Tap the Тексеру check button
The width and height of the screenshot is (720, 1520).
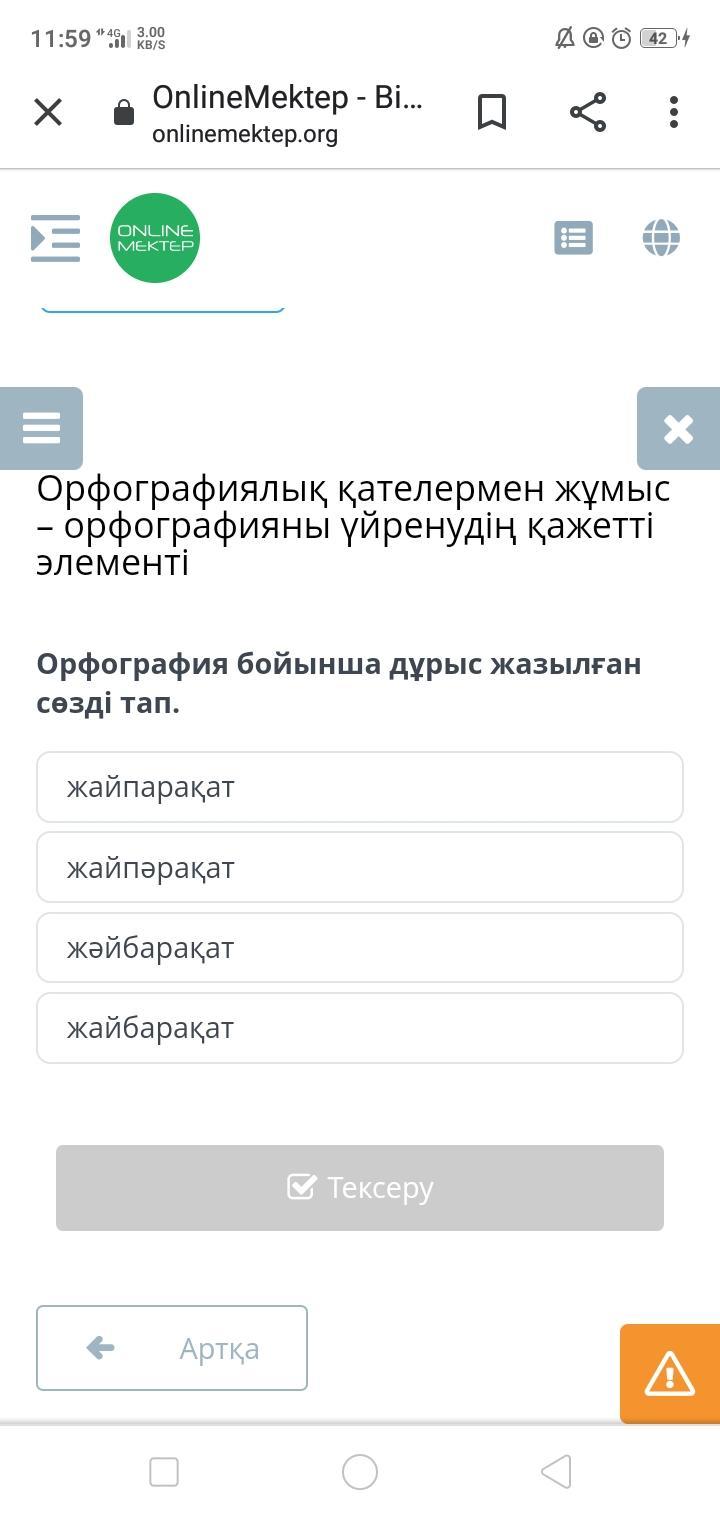[x=360, y=1188]
